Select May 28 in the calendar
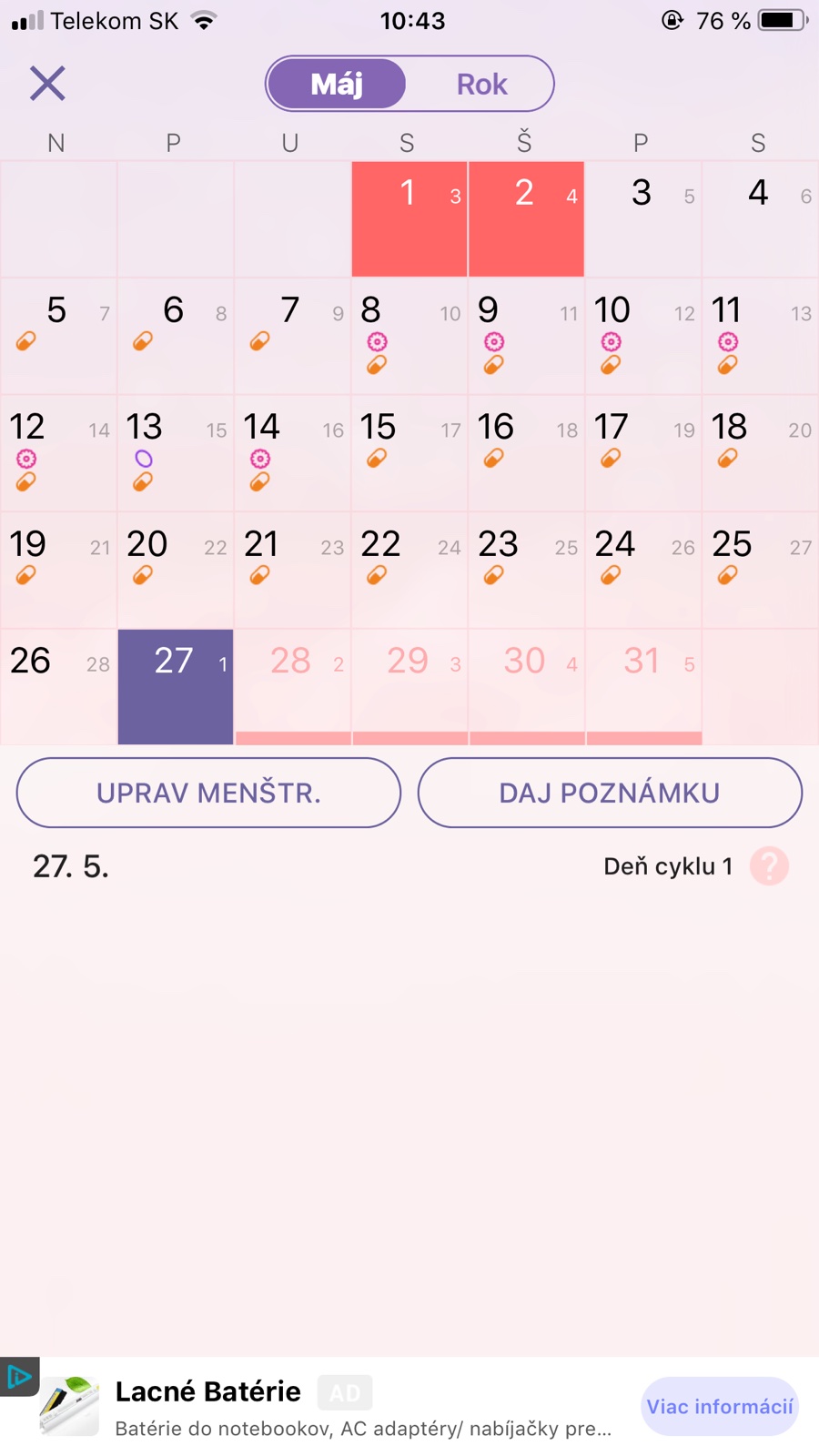This screenshot has height=1456, width=819. (x=292, y=686)
